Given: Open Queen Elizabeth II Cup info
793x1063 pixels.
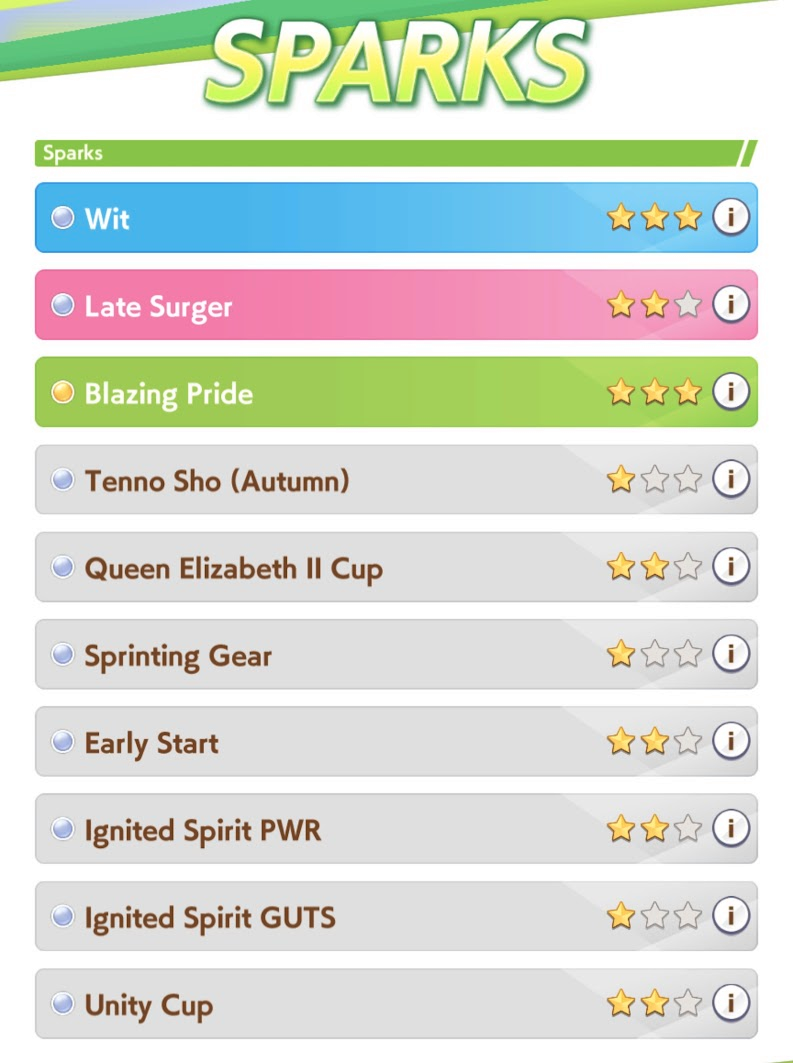Looking at the screenshot, I should click(x=731, y=567).
